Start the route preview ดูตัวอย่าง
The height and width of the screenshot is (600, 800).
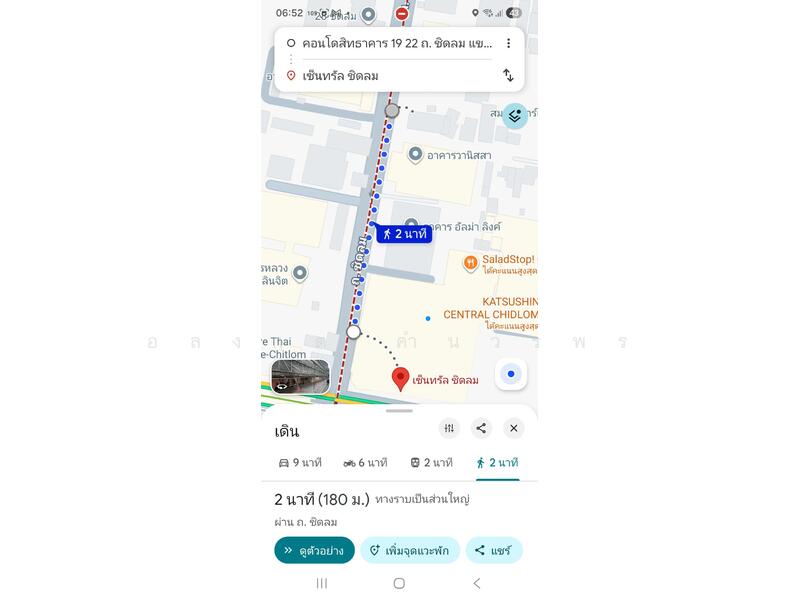click(x=314, y=550)
